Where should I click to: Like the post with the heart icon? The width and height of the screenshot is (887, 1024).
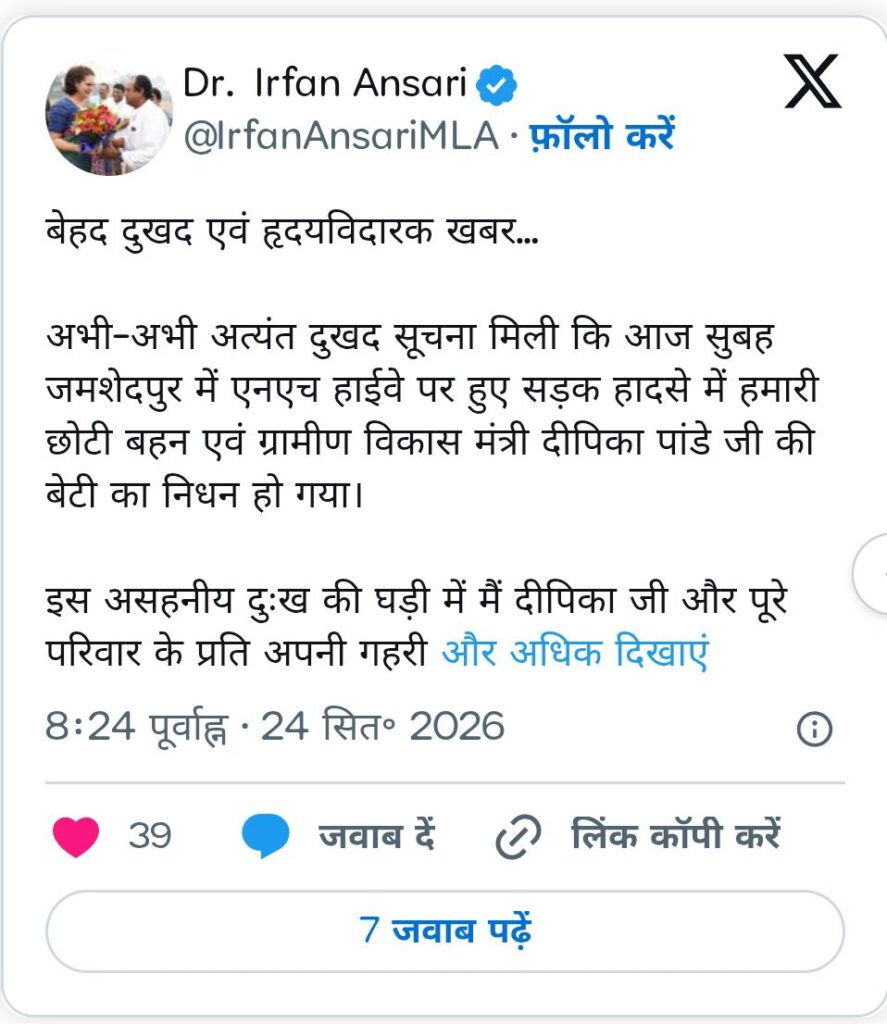click(76, 836)
